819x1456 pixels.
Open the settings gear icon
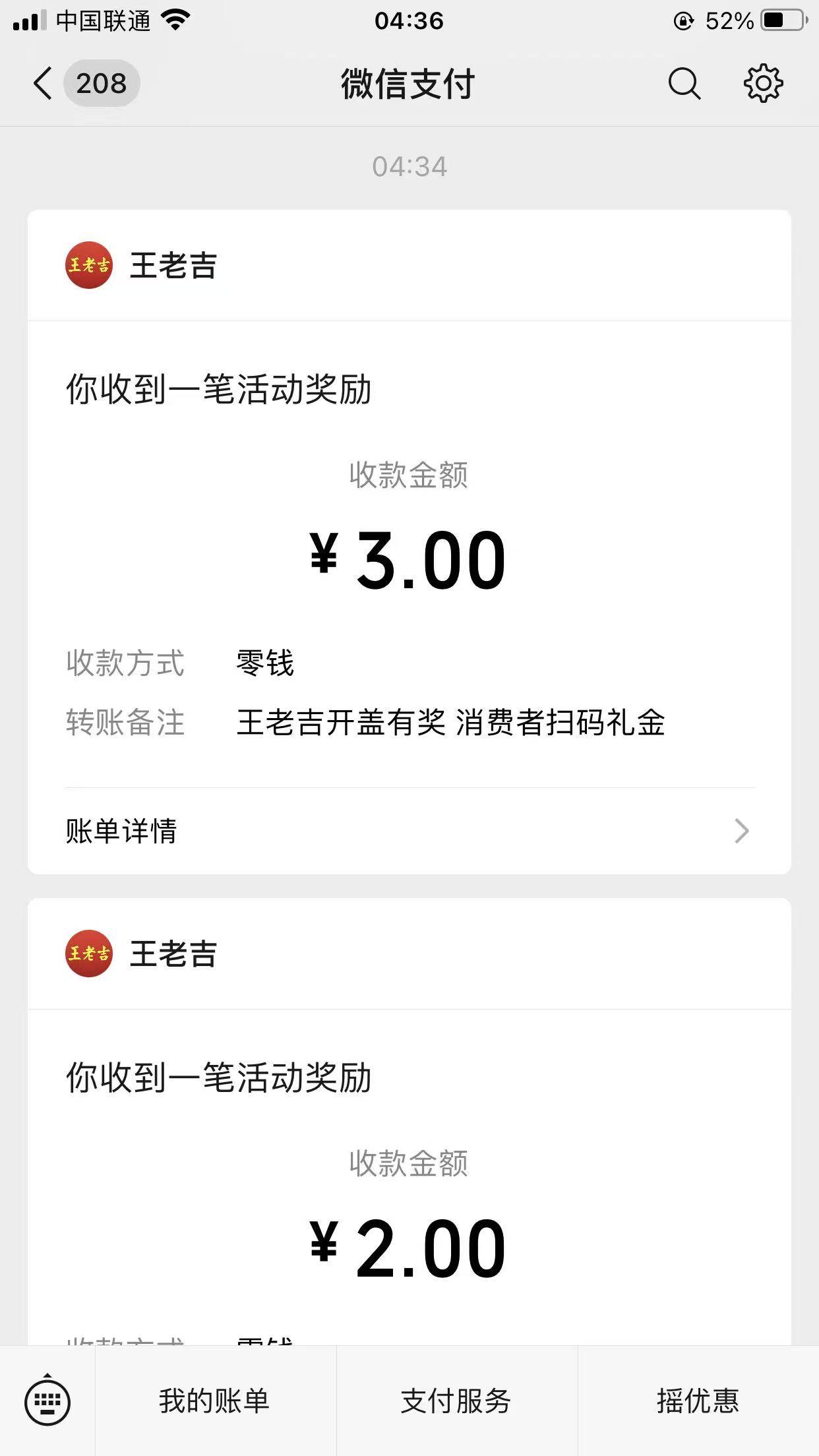coord(763,84)
